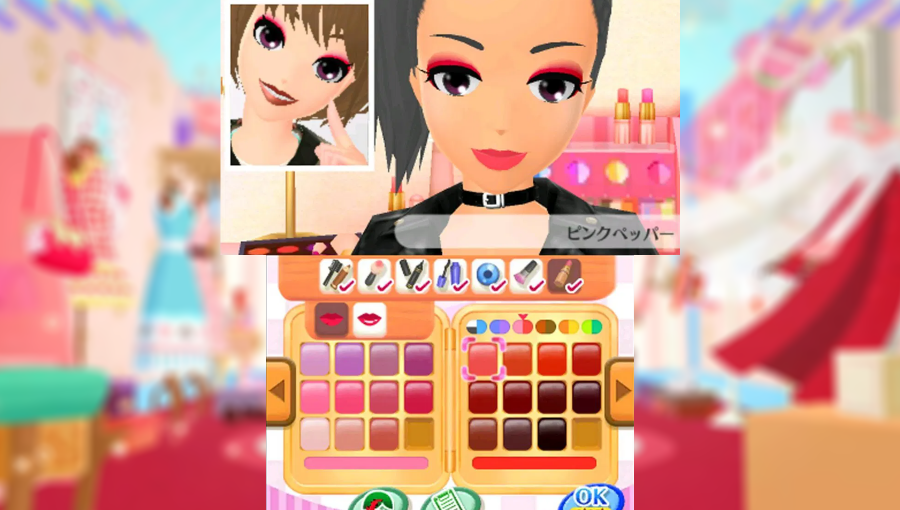
Task: Switch to the white-background lips style
Action: tap(369, 319)
